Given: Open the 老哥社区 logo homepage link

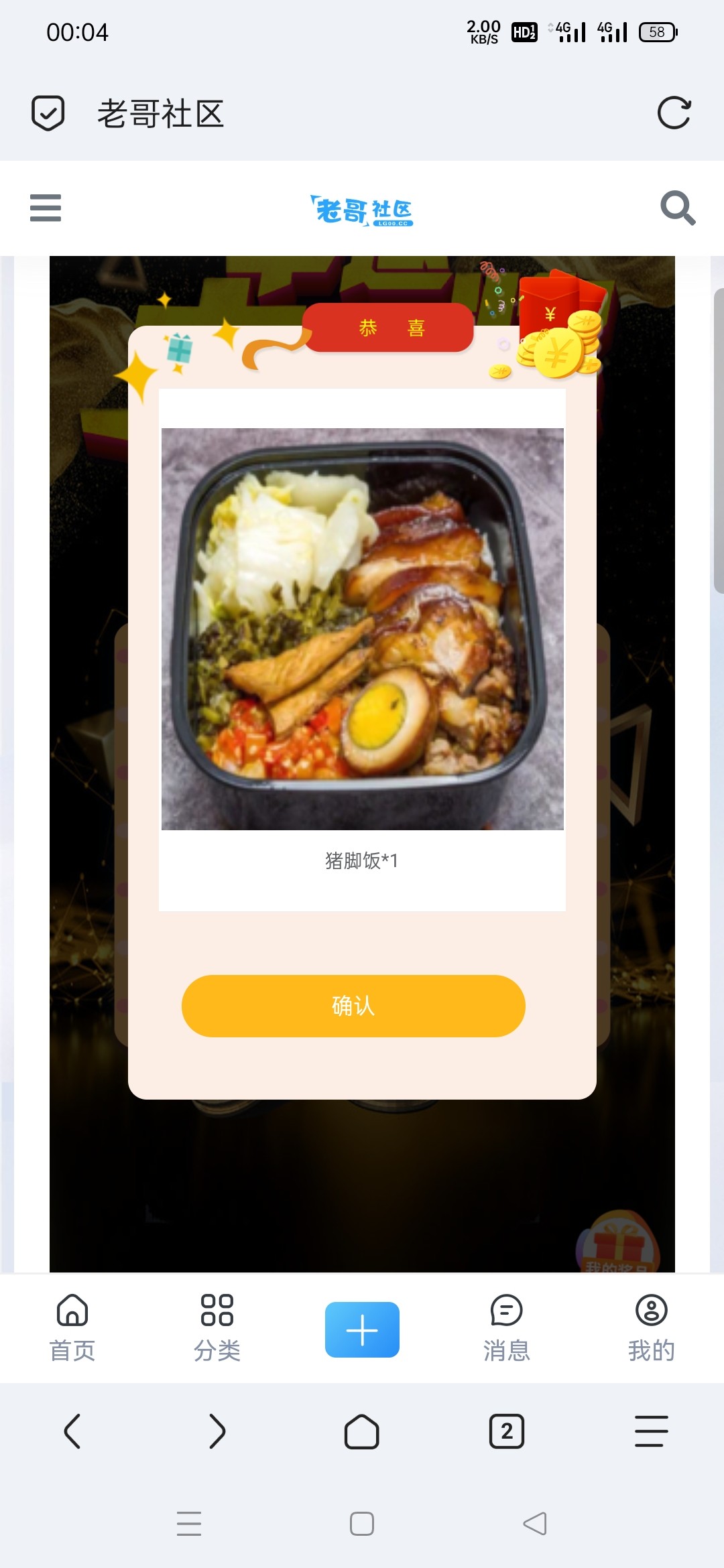Looking at the screenshot, I should [362, 211].
